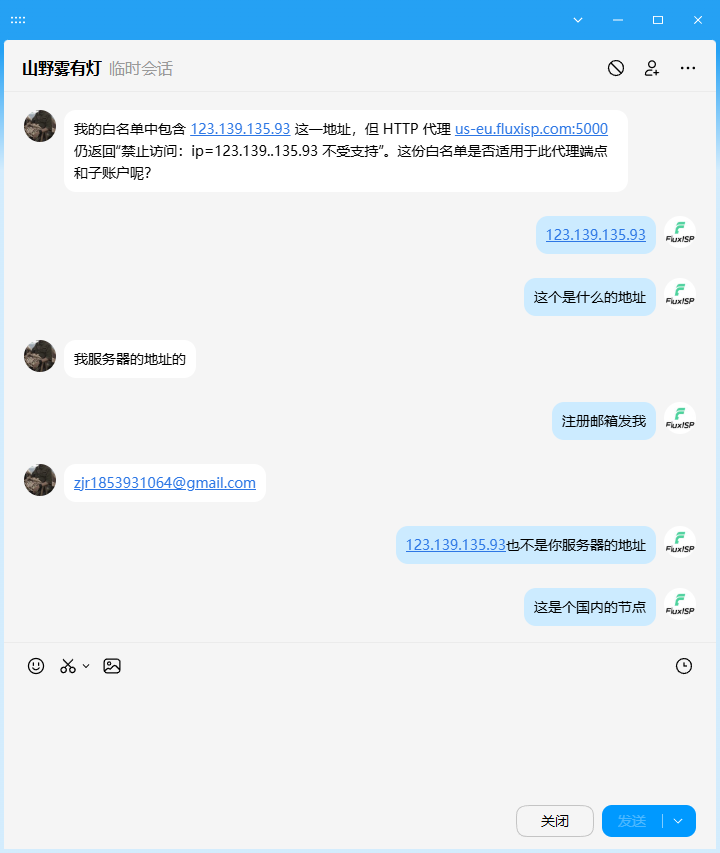Open the three-dot more options menu
The width and height of the screenshot is (720, 853).
click(687, 68)
